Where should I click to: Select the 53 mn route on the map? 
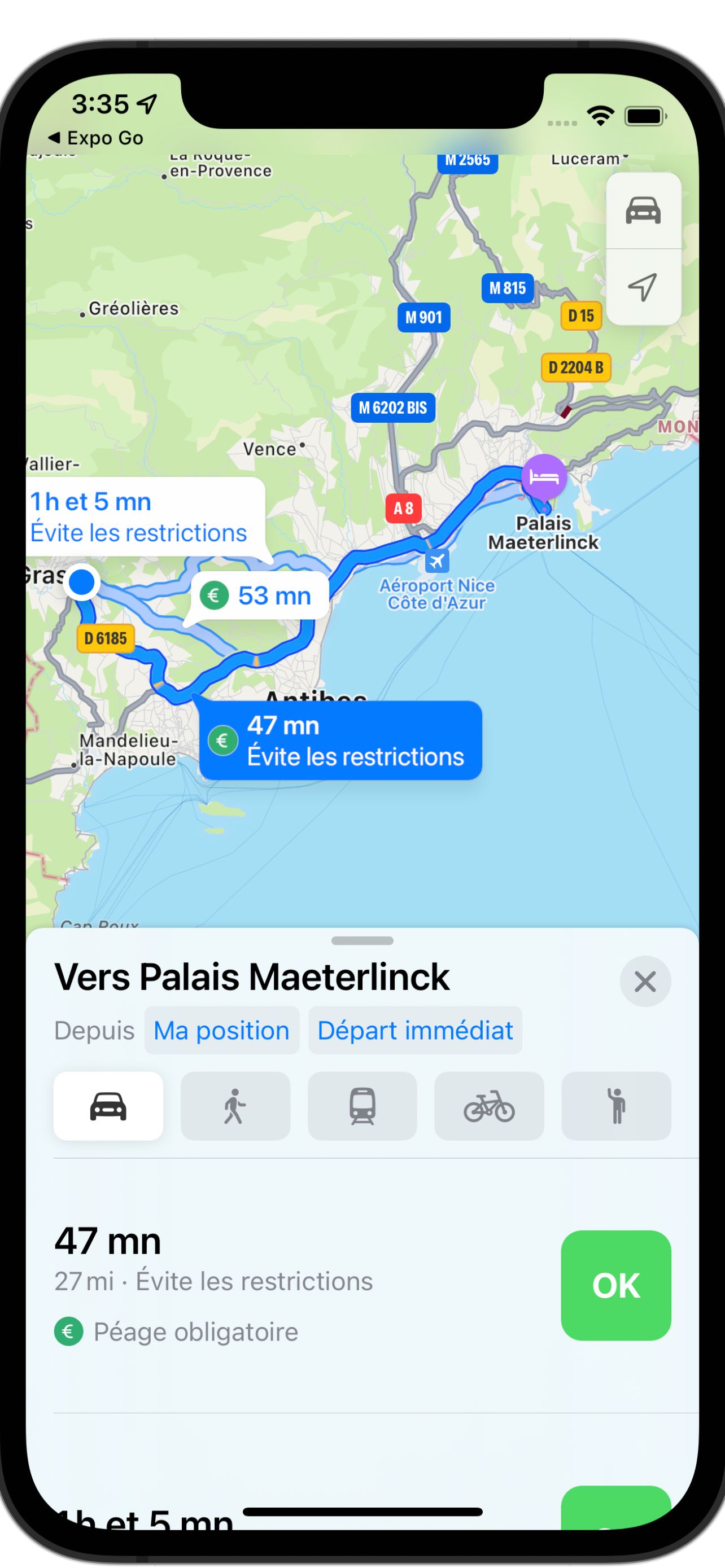click(x=260, y=596)
